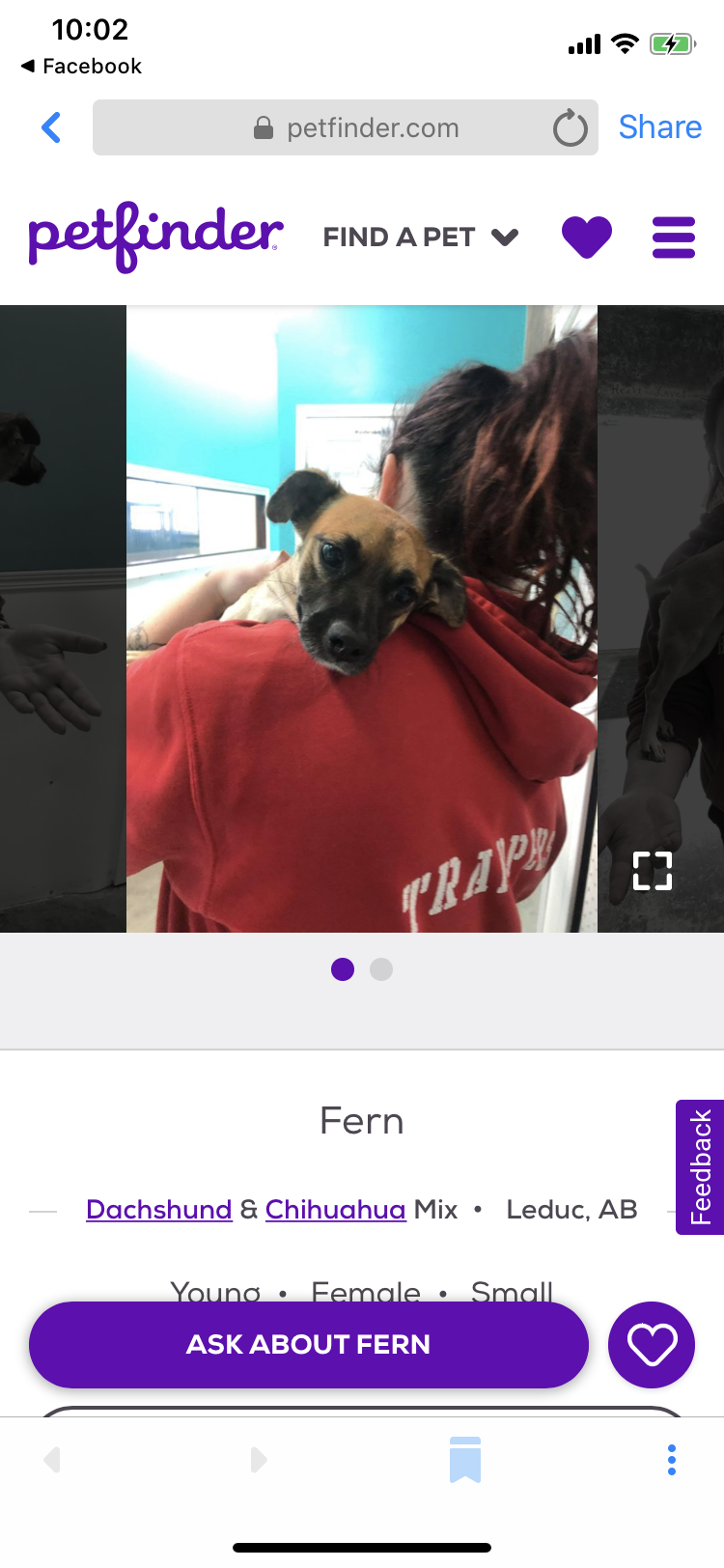Image resolution: width=724 pixels, height=1568 pixels.
Task: Tap Ask About Fern button
Action: pos(309,1345)
